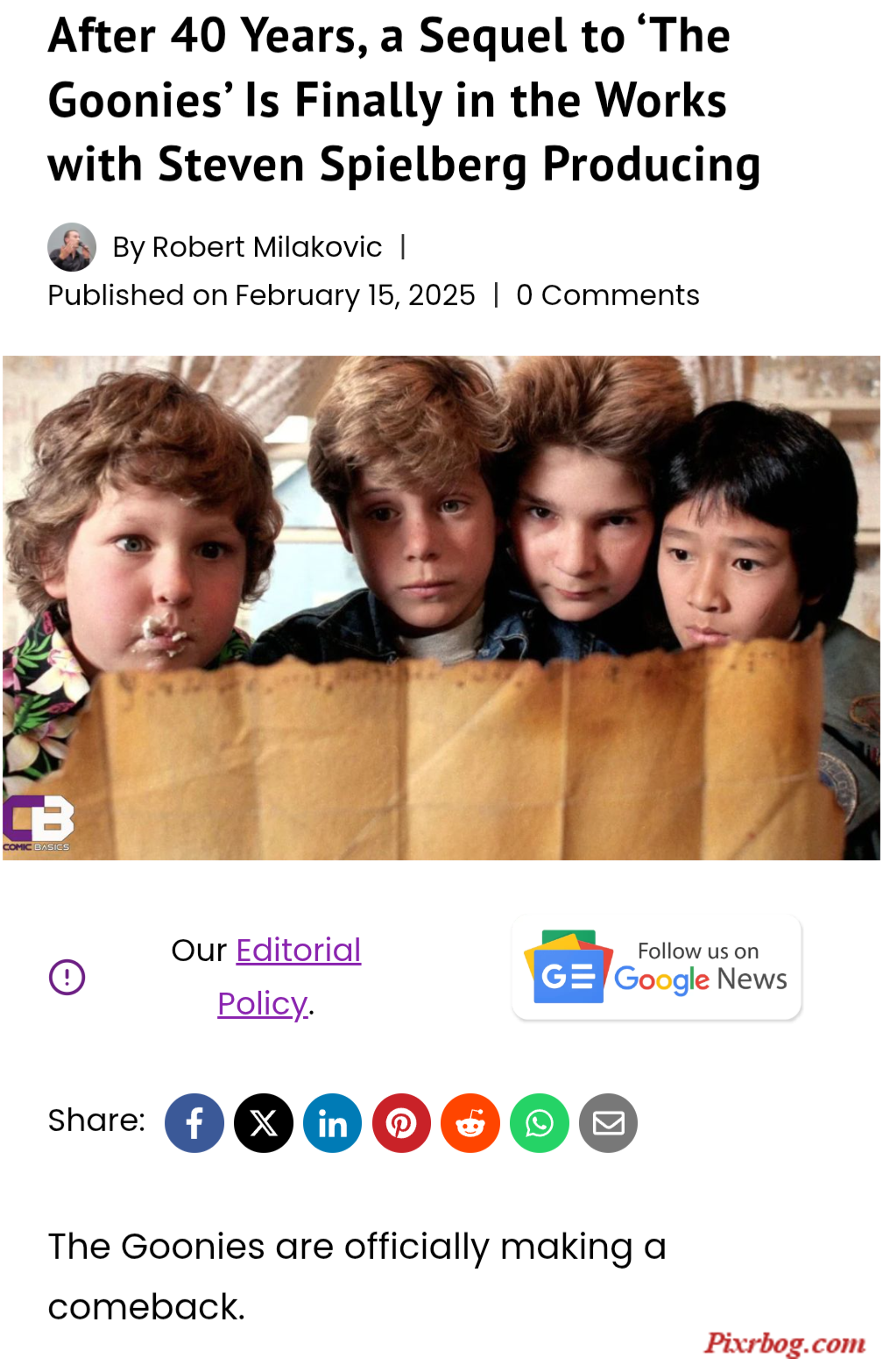The height and width of the screenshot is (1372, 883).
Task: Open author Robert Milakovic's profile
Action: [267, 247]
